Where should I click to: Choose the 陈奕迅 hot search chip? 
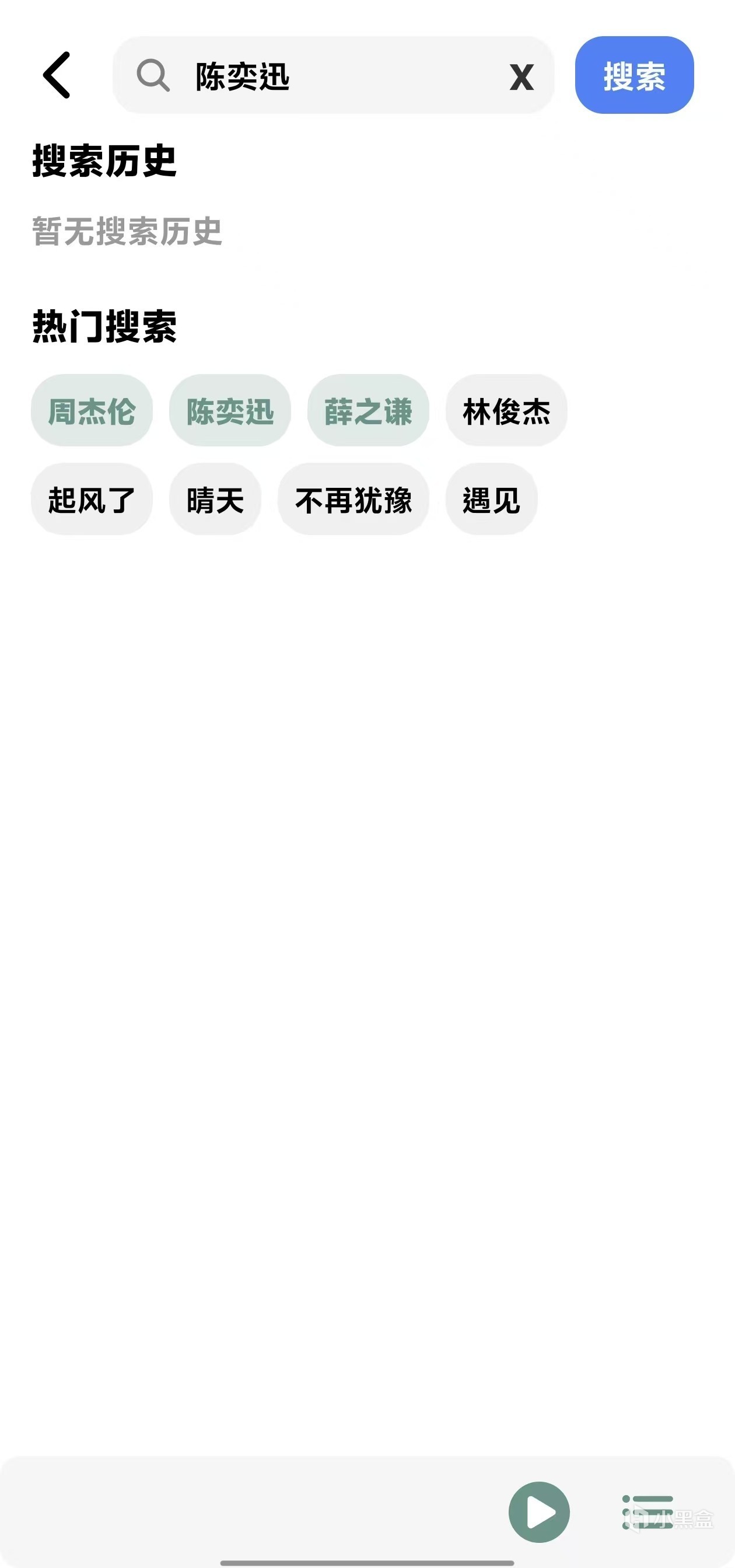coord(230,411)
